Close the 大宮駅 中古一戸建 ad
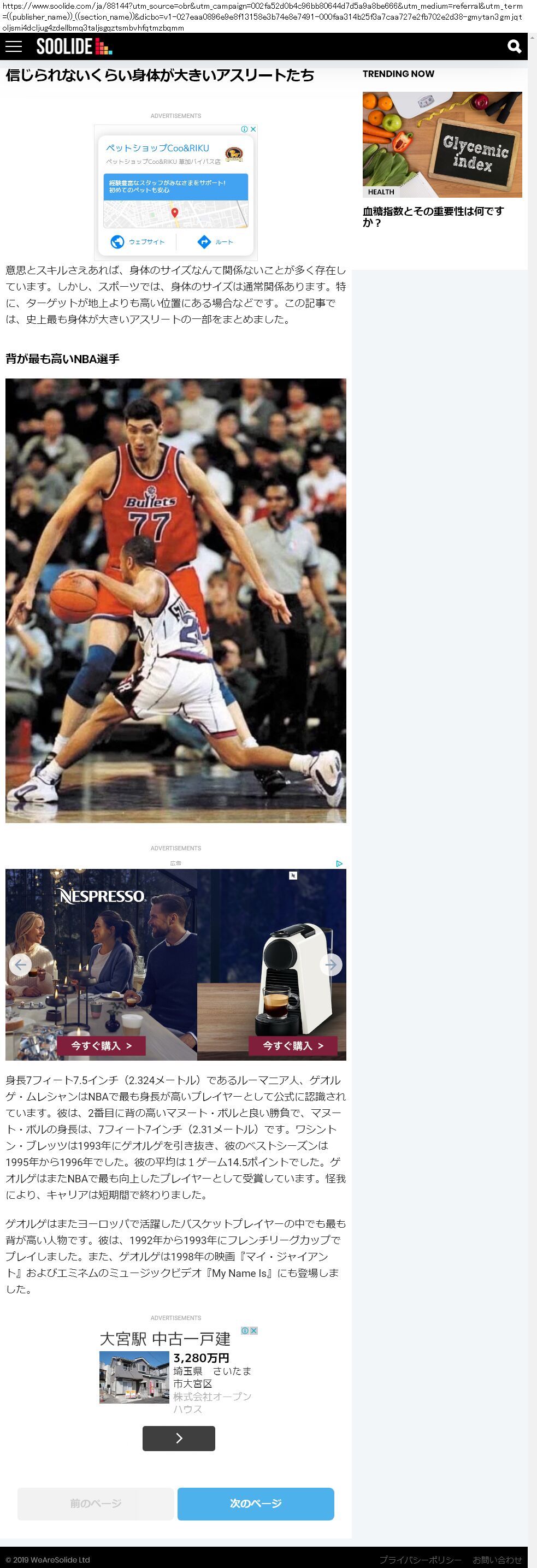This screenshot has height=1568, width=537. [254, 1330]
